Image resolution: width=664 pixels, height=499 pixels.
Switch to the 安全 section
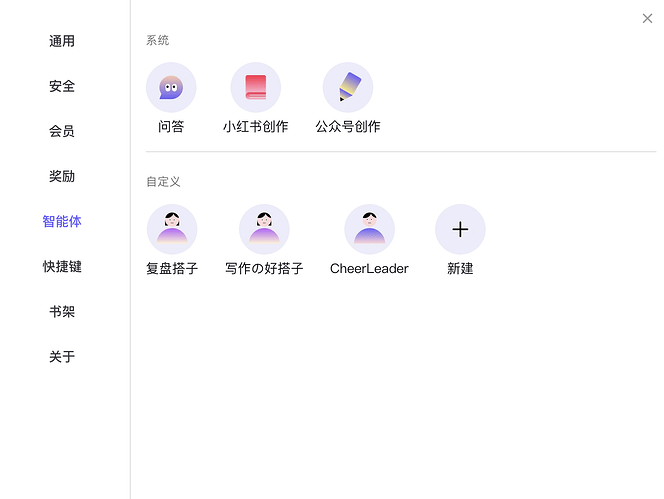[62, 86]
